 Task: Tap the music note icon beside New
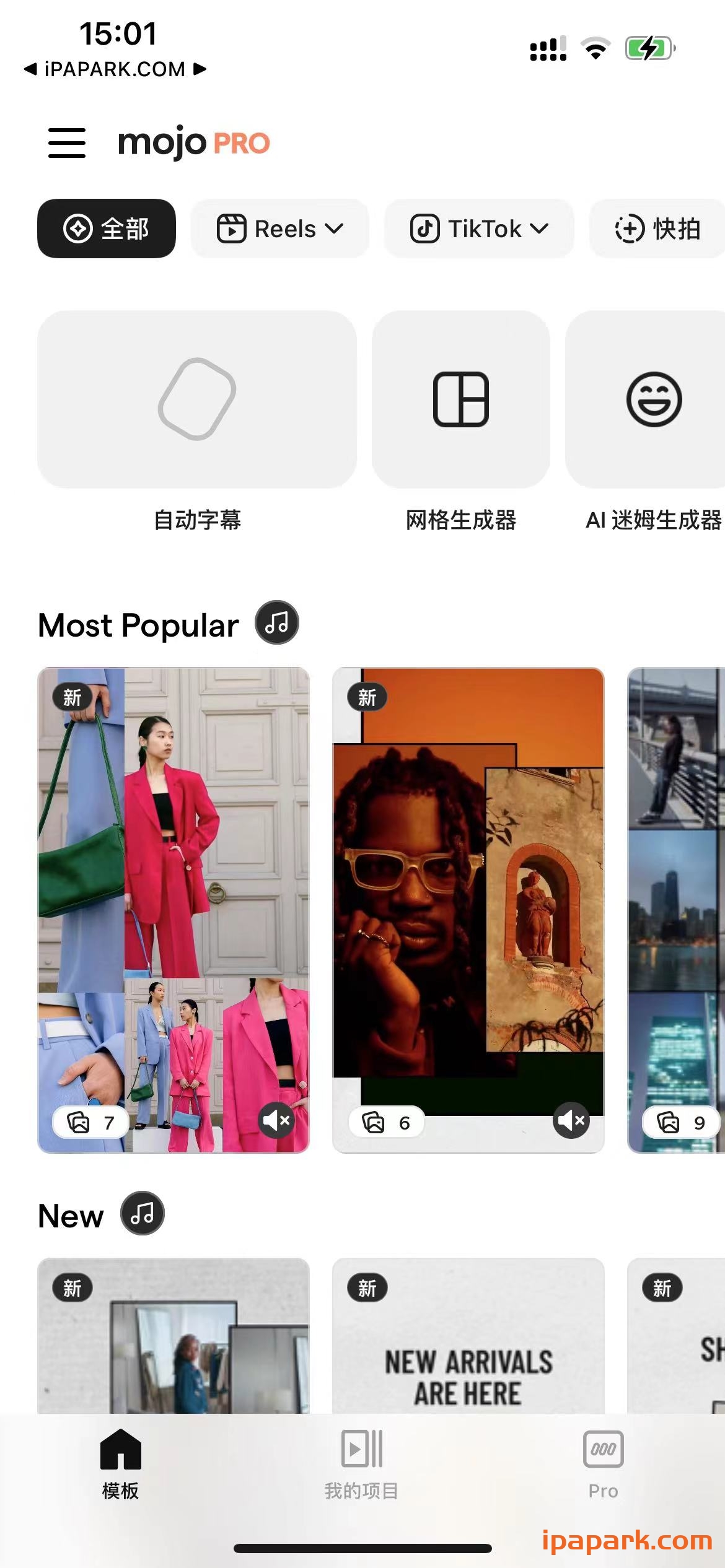(141, 1214)
